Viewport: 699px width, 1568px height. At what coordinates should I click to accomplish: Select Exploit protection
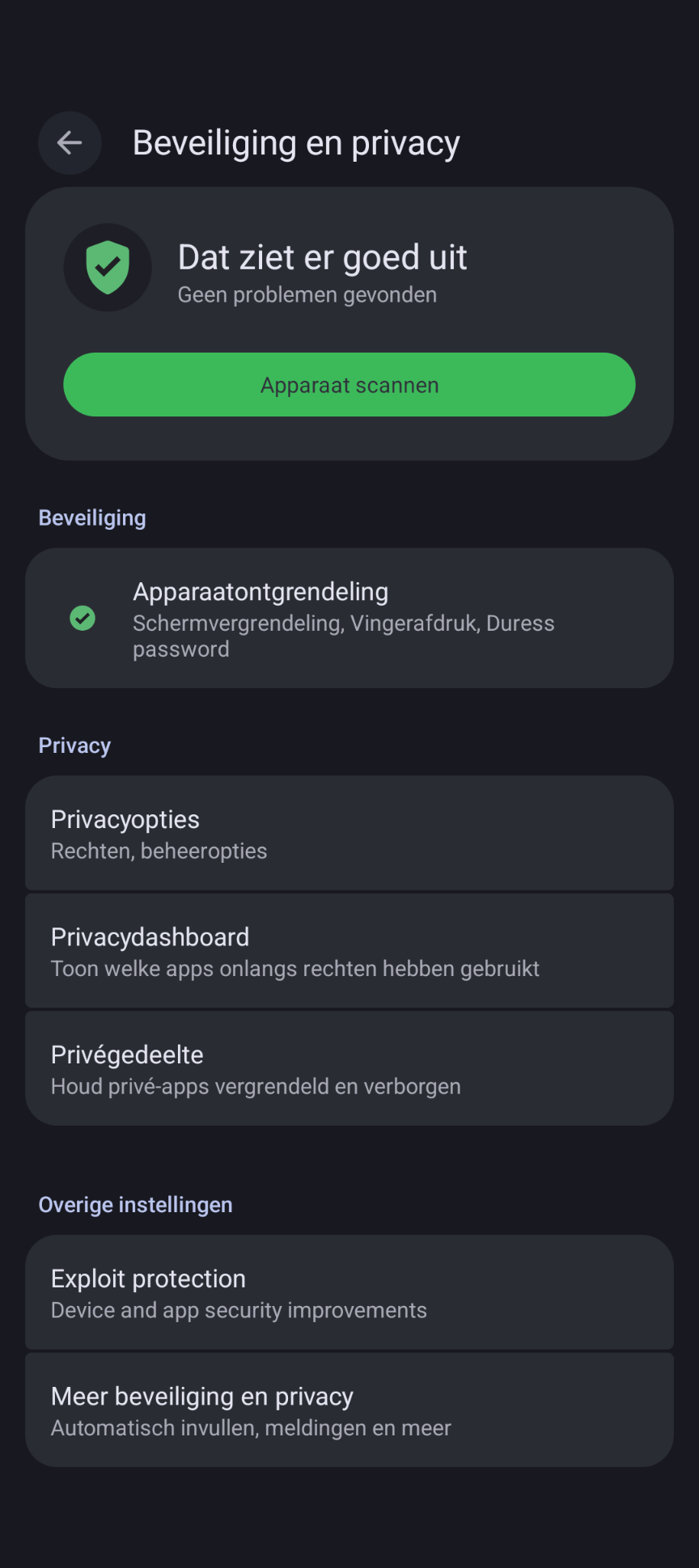coord(349,1293)
